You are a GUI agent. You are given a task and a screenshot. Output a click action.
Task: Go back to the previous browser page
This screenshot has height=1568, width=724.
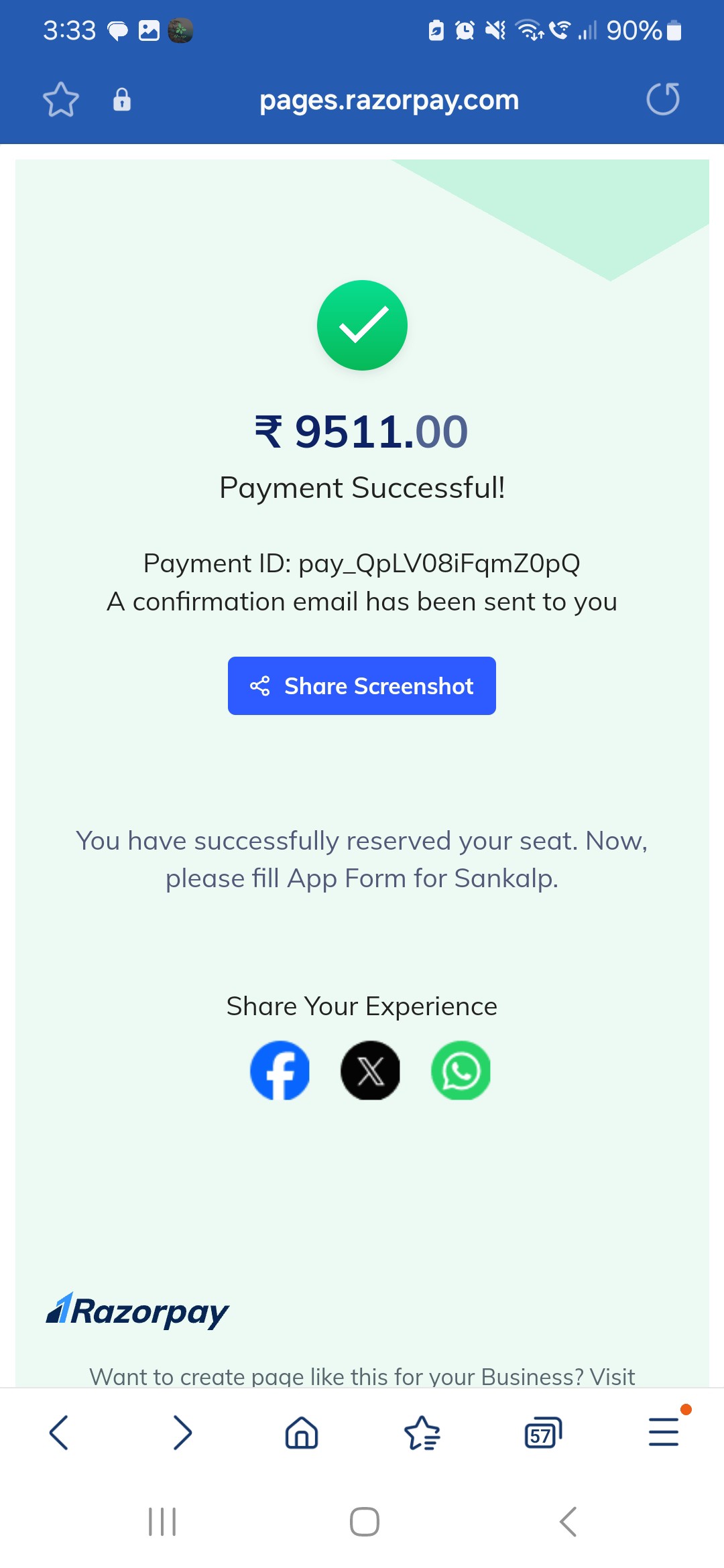pyautogui.click(x=59, y=1433)
